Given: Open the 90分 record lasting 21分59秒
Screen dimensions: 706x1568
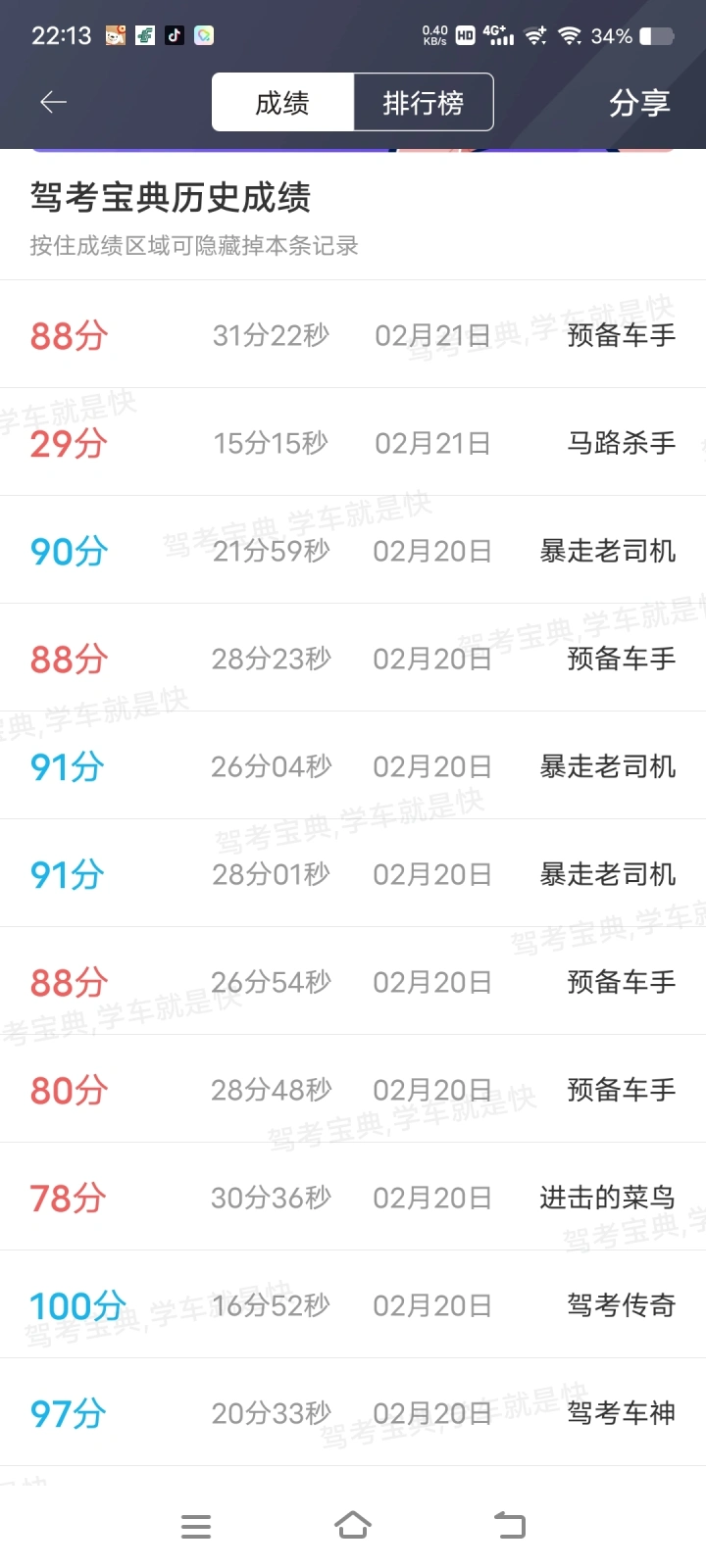Looking at the screenshot, I should click(353, 550).
